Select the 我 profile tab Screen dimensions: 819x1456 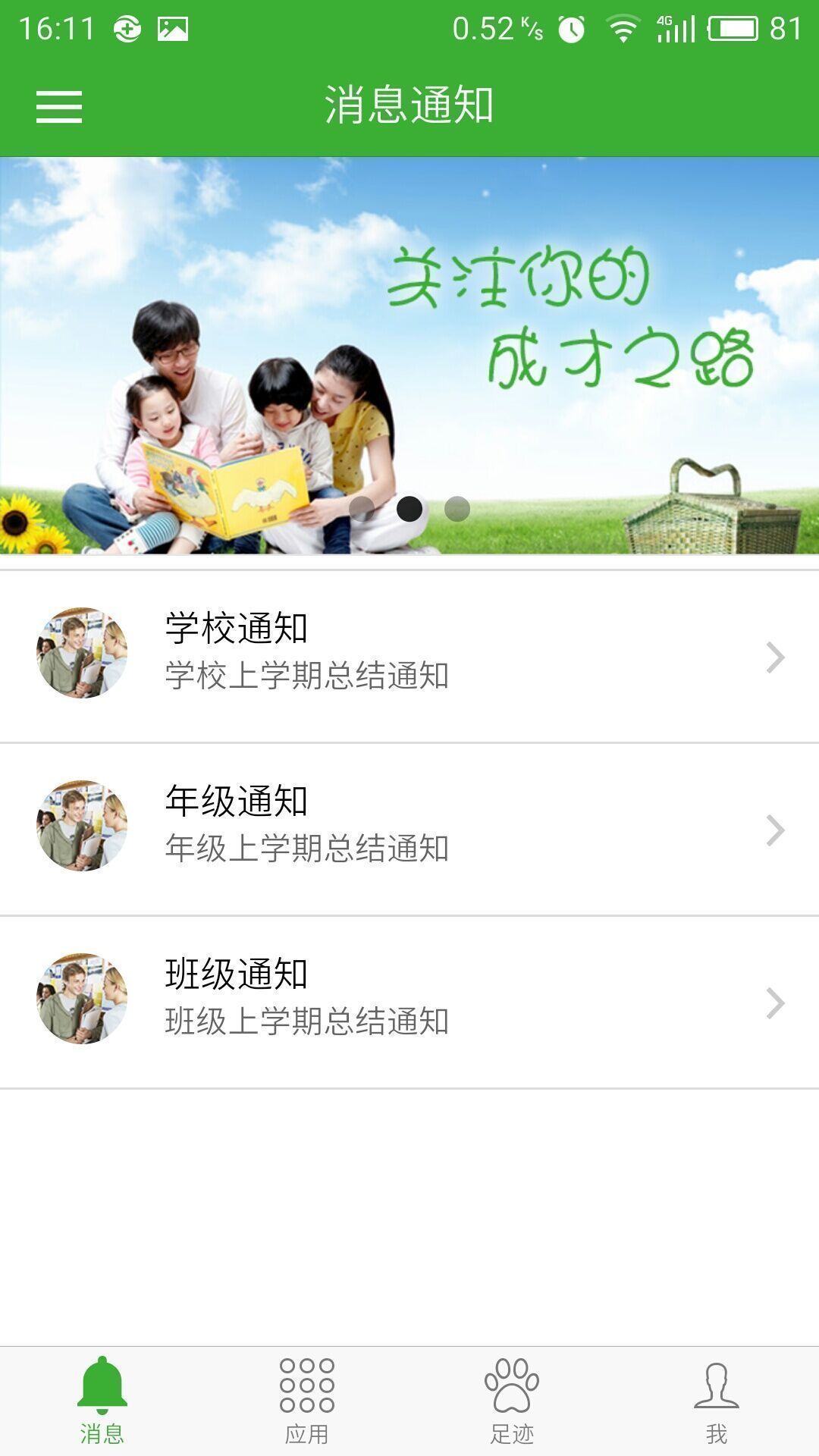717,1401
